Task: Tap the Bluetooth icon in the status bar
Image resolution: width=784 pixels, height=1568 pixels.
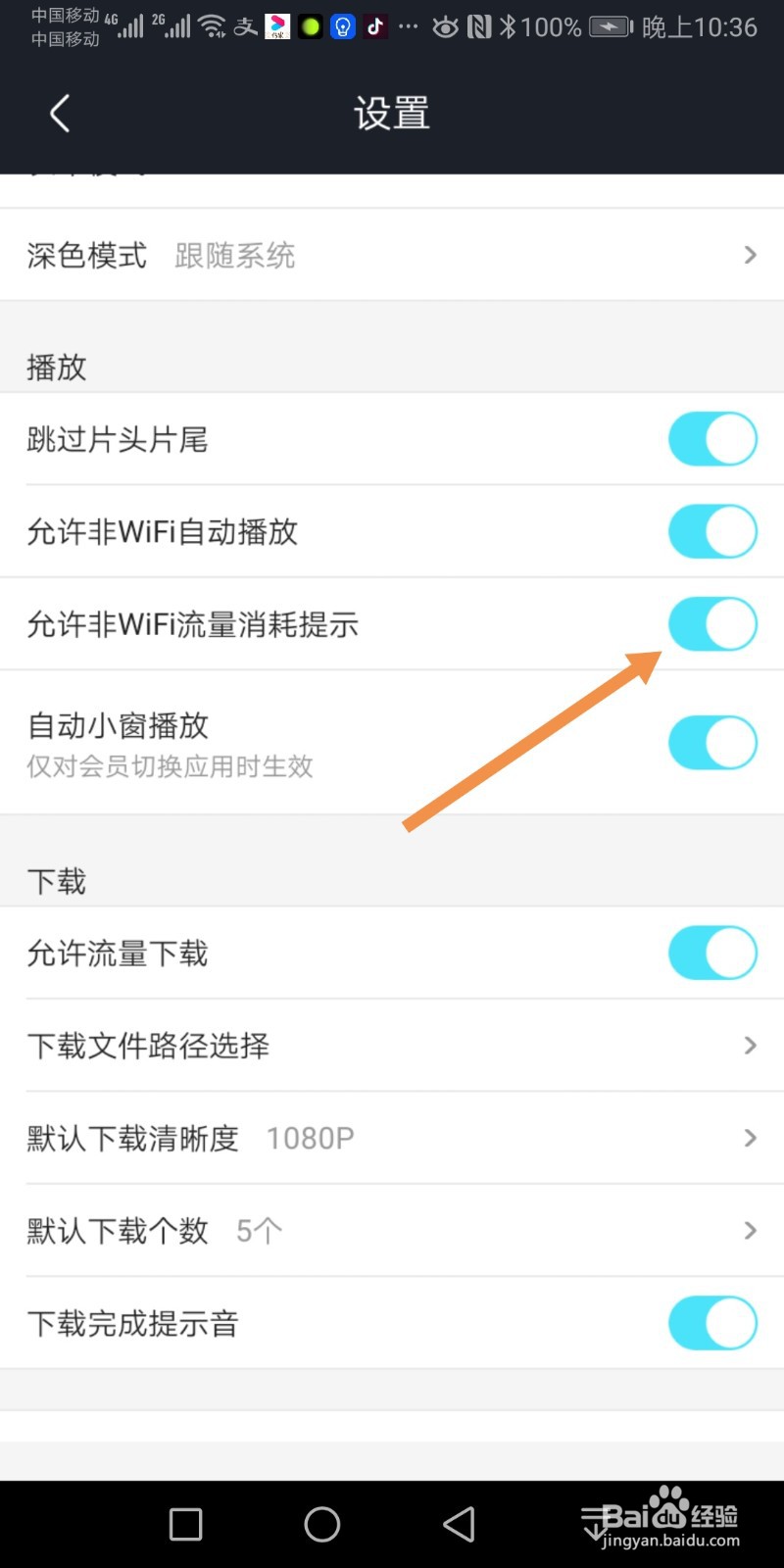Action: (x=507, y=26)
